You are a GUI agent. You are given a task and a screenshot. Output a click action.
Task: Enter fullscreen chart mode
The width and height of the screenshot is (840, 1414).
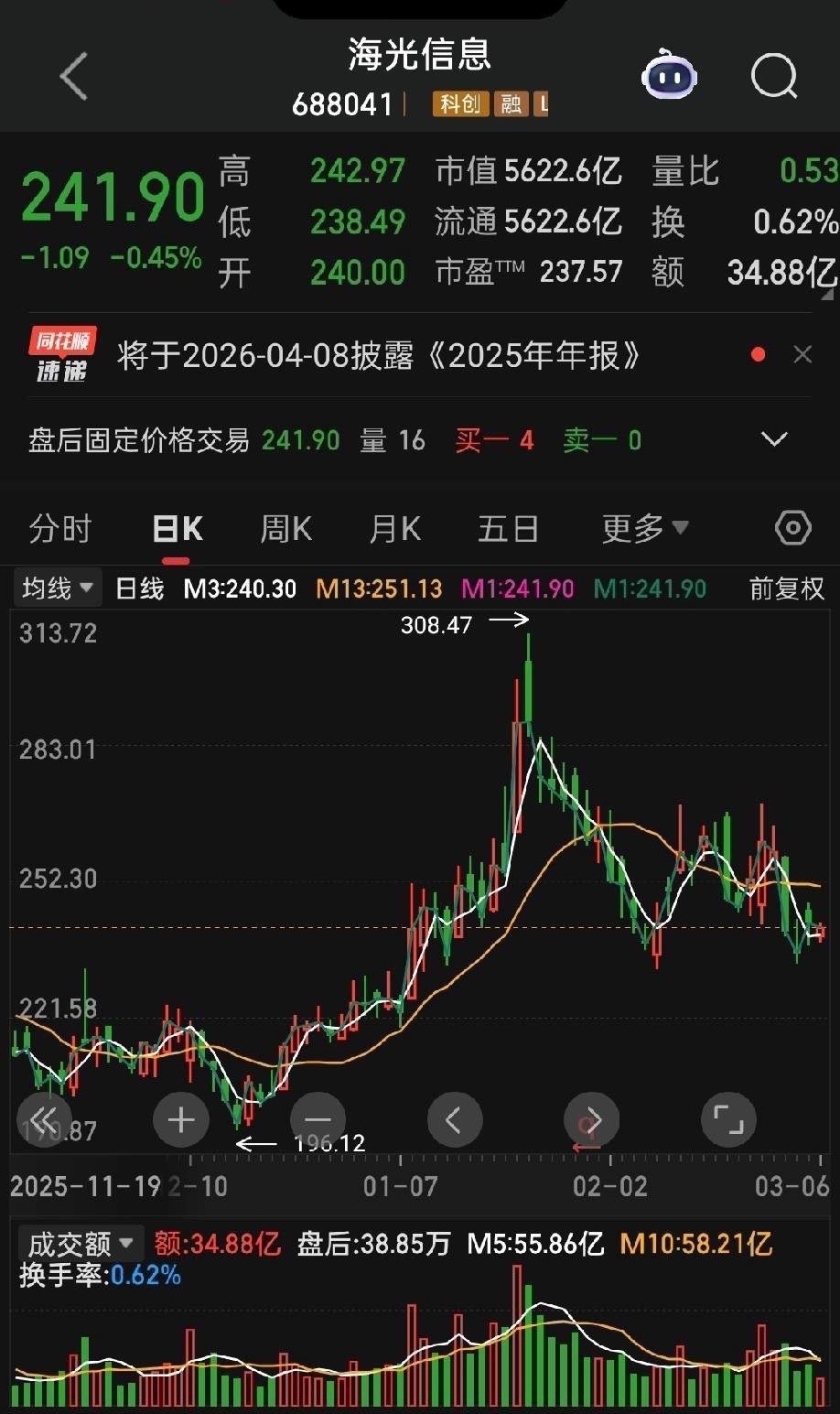tap(728, 1119)
